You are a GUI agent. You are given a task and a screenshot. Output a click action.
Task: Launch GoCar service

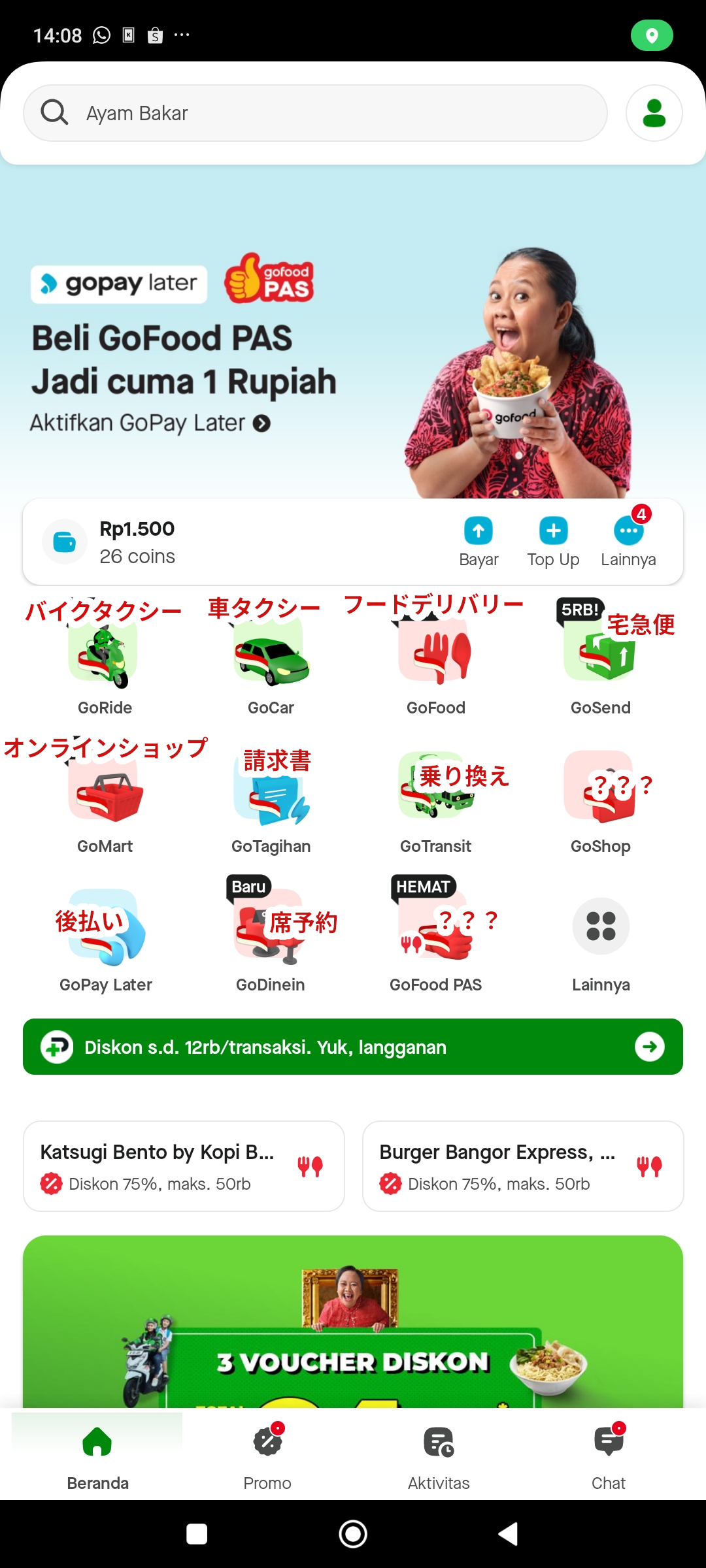(271, 660)
